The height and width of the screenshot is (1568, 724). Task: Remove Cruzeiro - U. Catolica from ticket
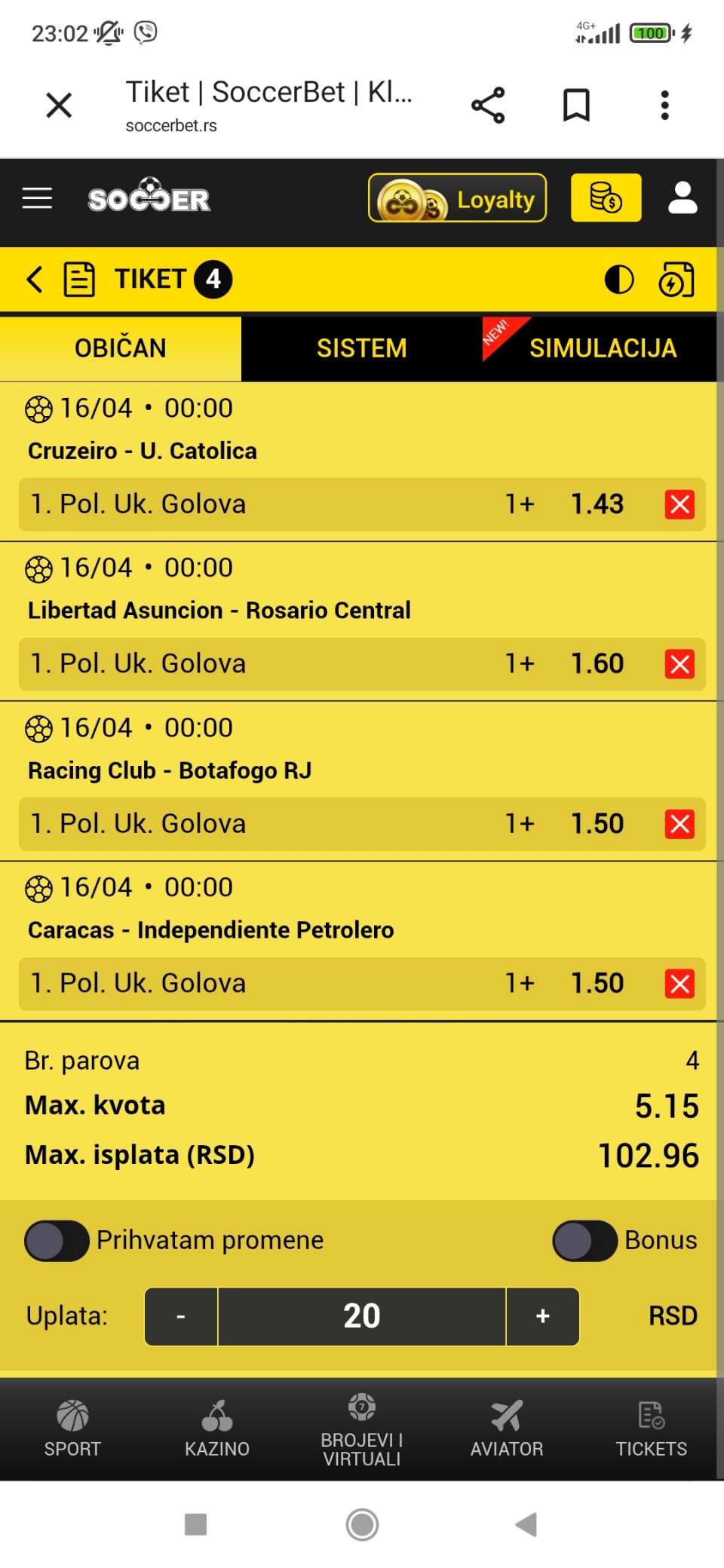(x=680, y=504)
